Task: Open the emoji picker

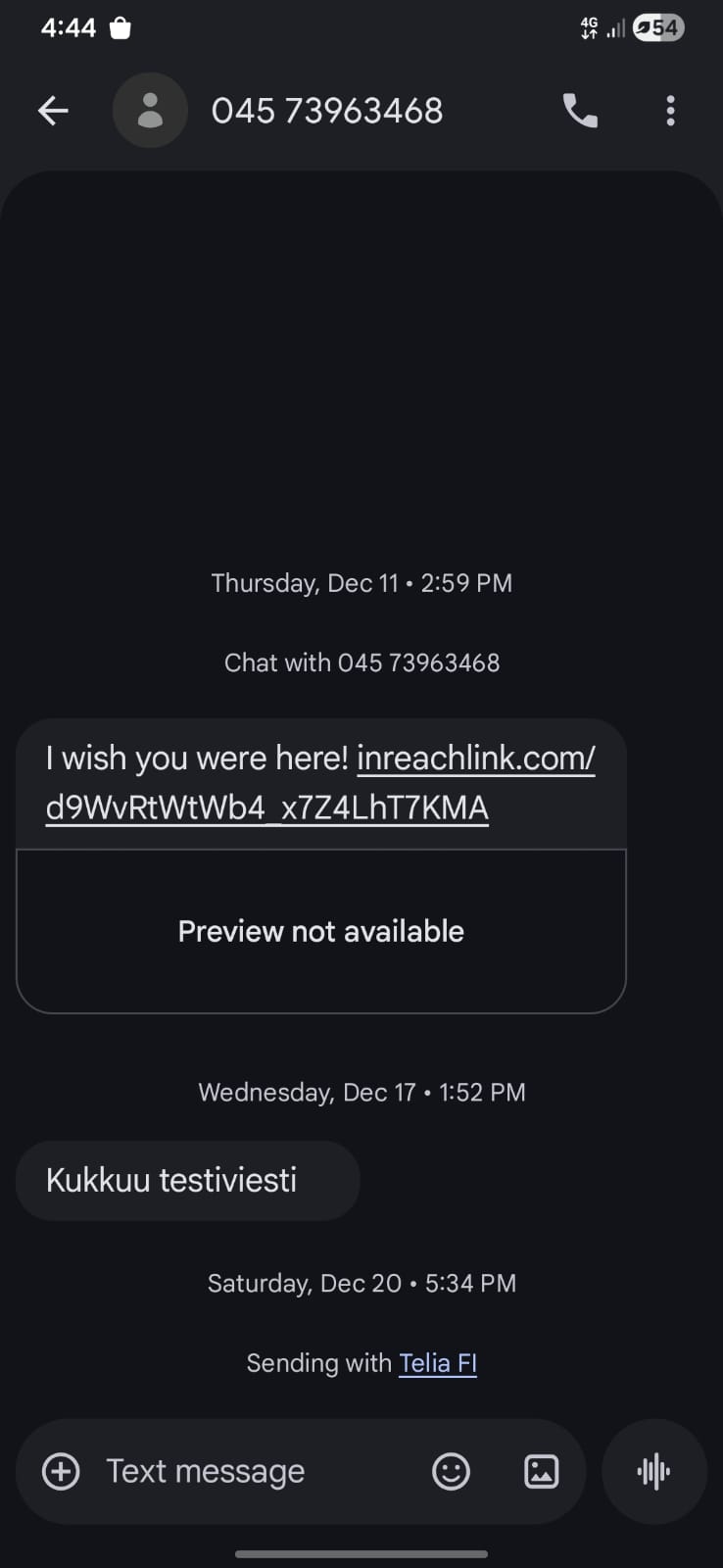Action: [x=451, y=1471]
